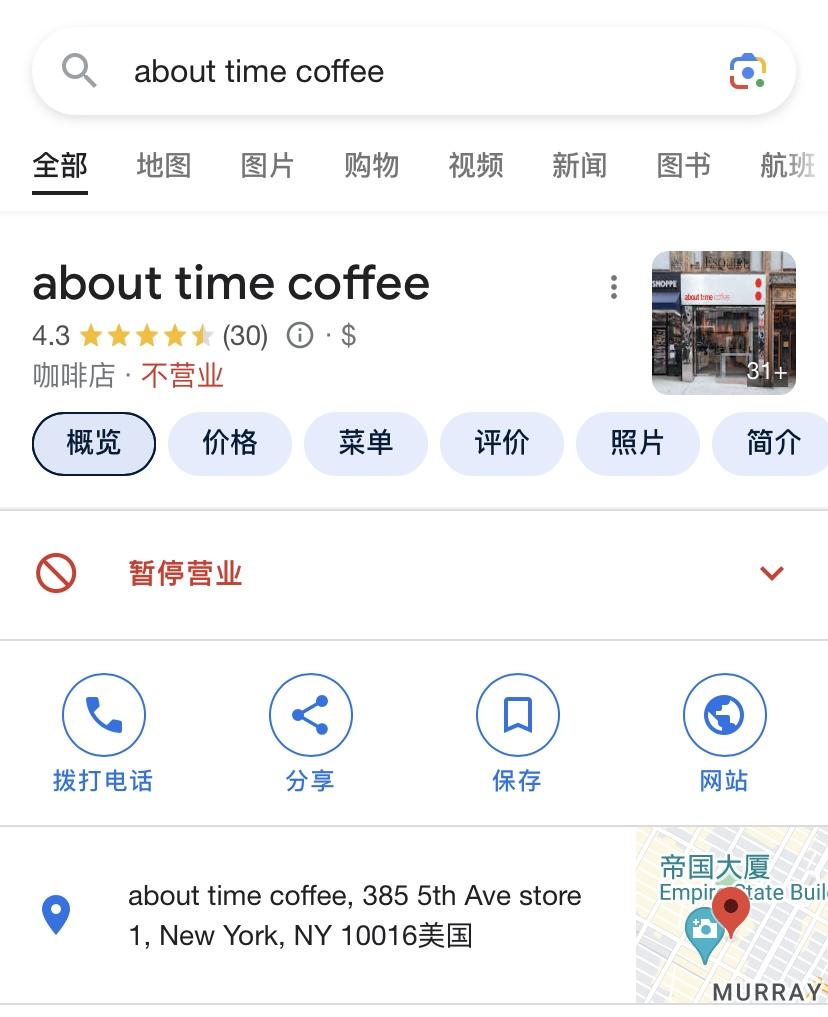Screen dimensions: 828x1017
Task: Open the 购物 tab
Action: pos(371,165)
